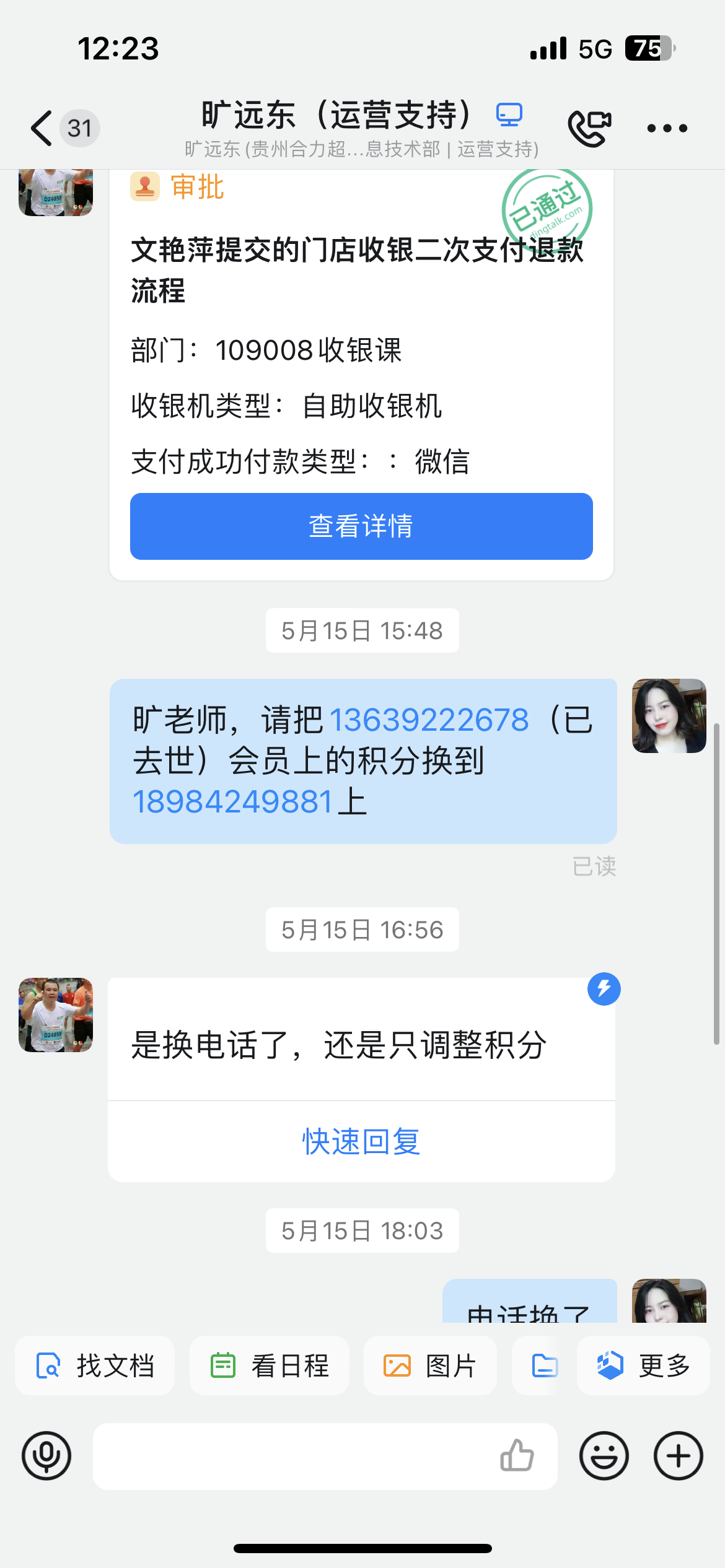This screenshot has height=1568, width=725.
Task: Open 旷远东's avatar beside 是换电话了 message
Action: point(56,1015)
